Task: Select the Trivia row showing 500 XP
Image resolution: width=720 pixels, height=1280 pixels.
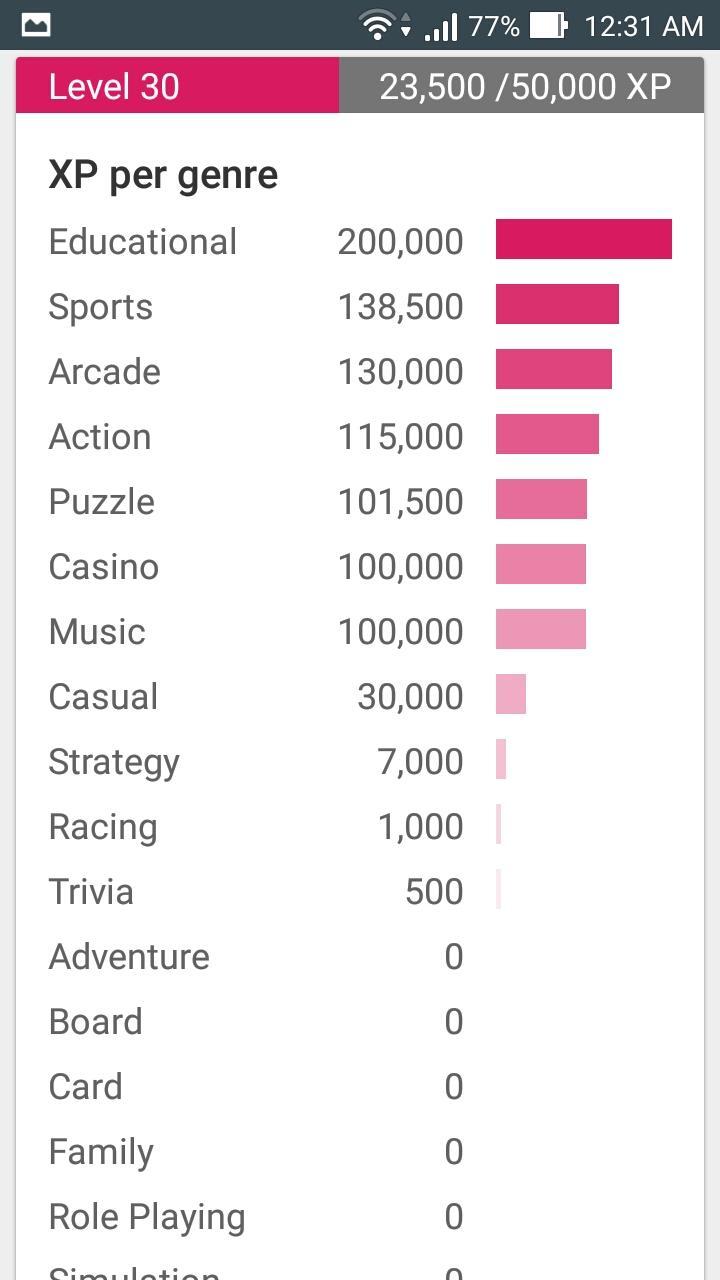Action: (x=91, y=891)
